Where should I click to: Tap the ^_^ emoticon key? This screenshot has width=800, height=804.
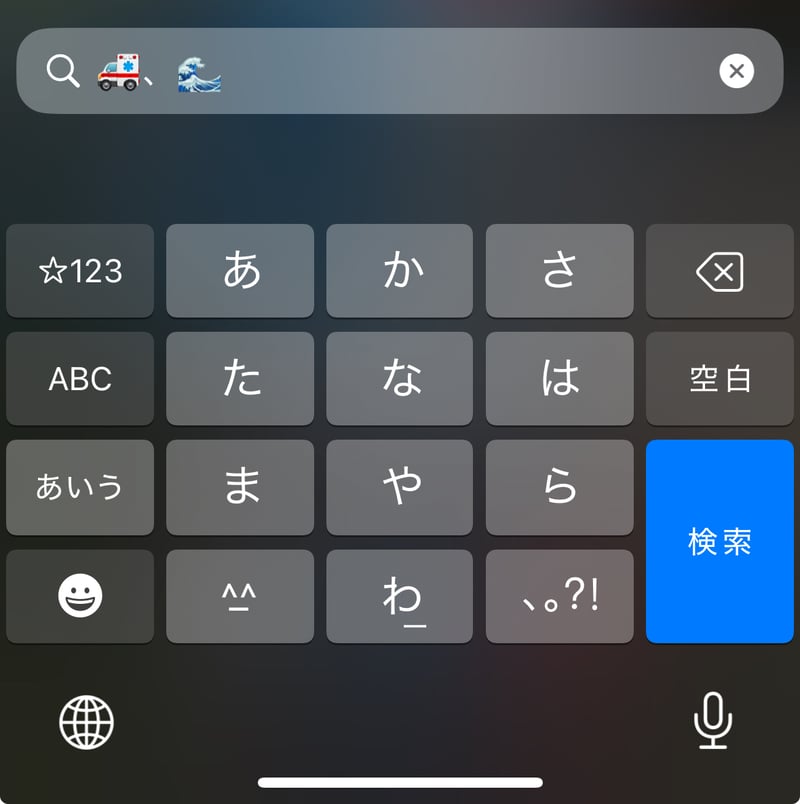coord(240,597)
